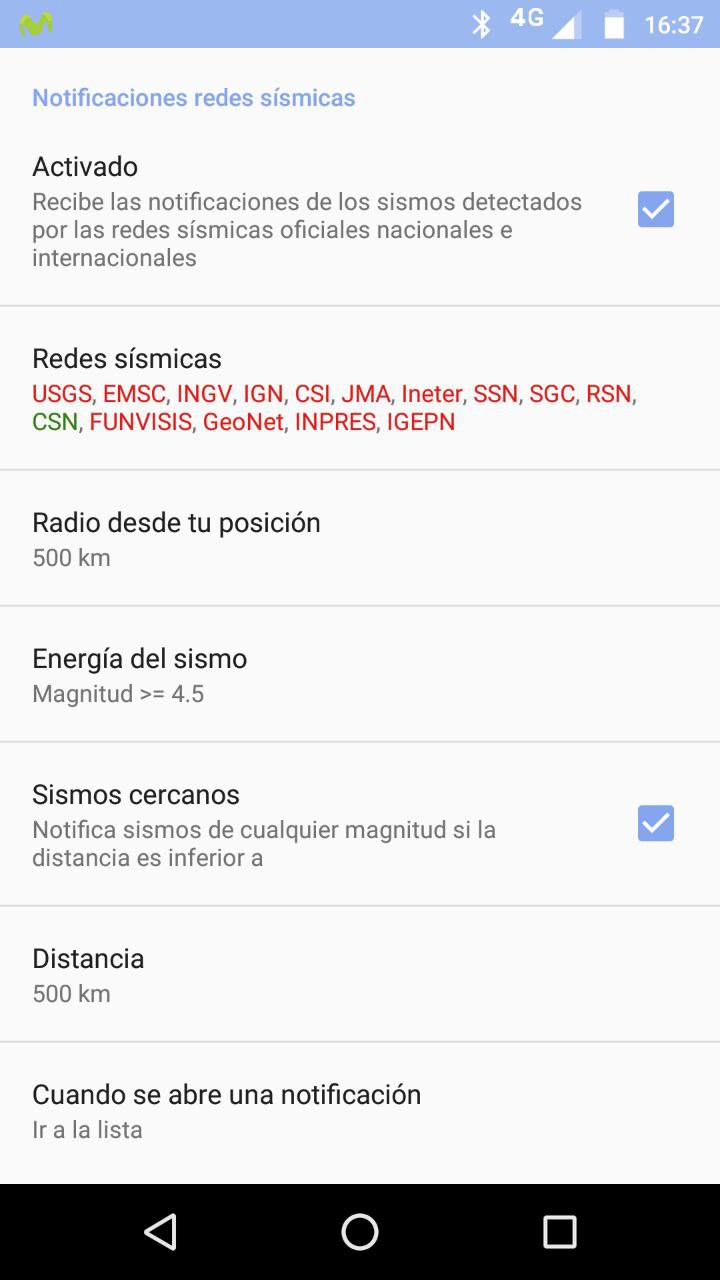Screen dimensions: 720x1280
Task: Open Cuando se abre una notificación option
Action: click(x=360, y=1110)
